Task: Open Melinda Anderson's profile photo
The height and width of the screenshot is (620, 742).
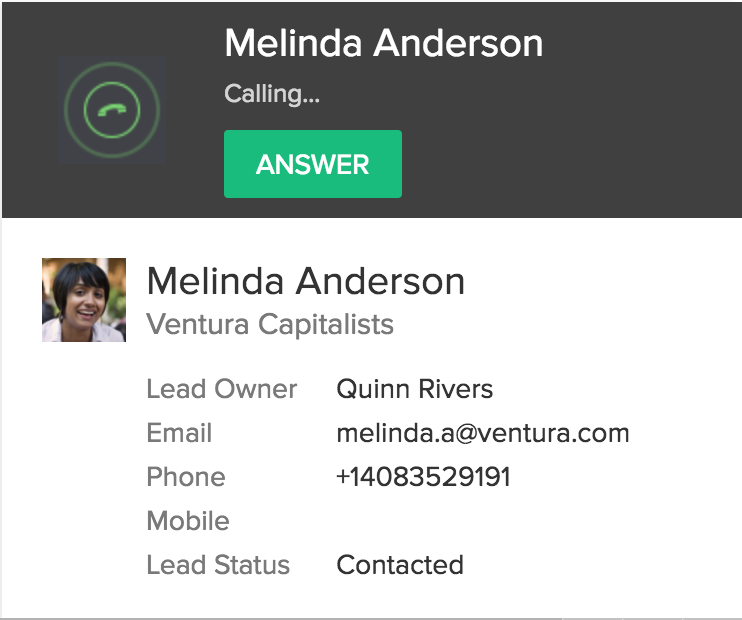Action: coord(84,300)
